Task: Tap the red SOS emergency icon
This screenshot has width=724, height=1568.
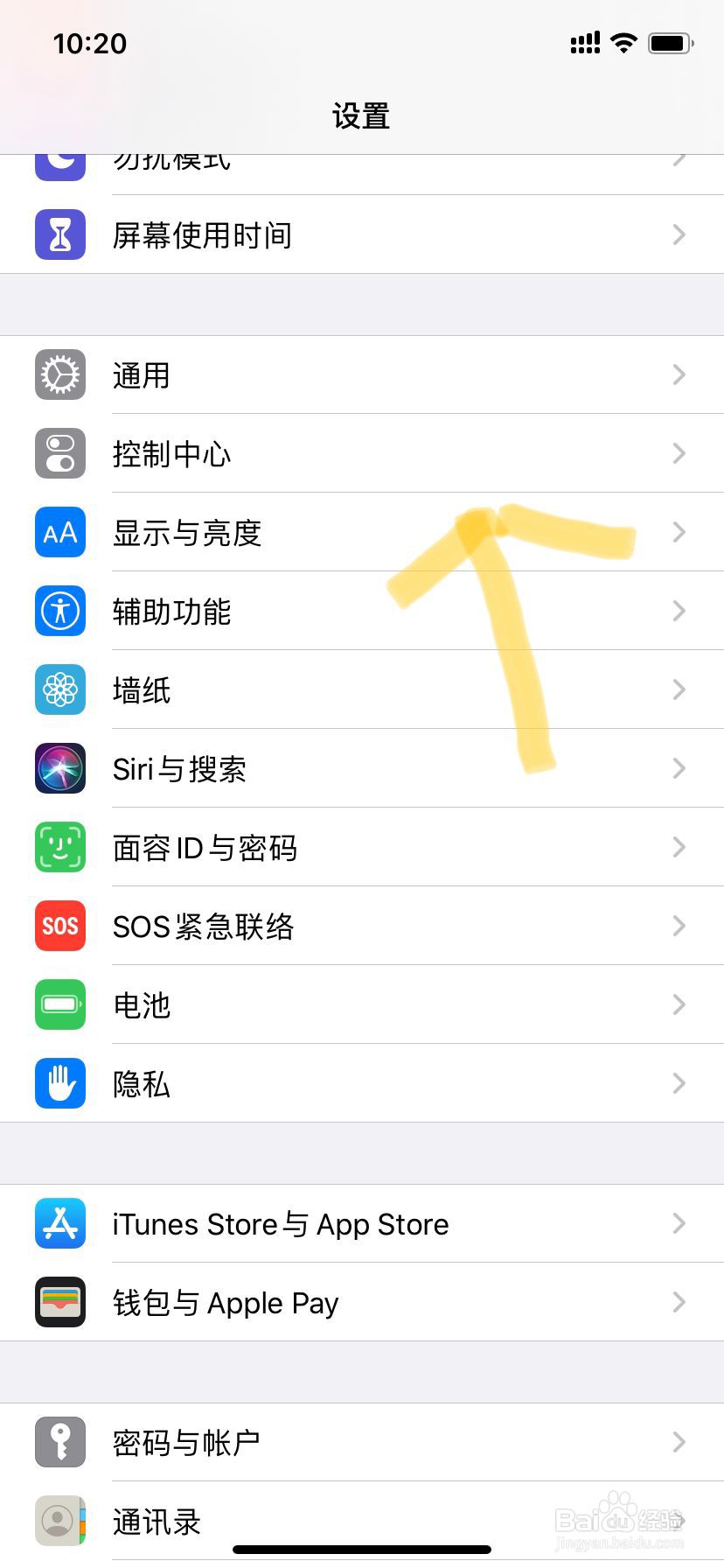Action: [x=59, y=926]
